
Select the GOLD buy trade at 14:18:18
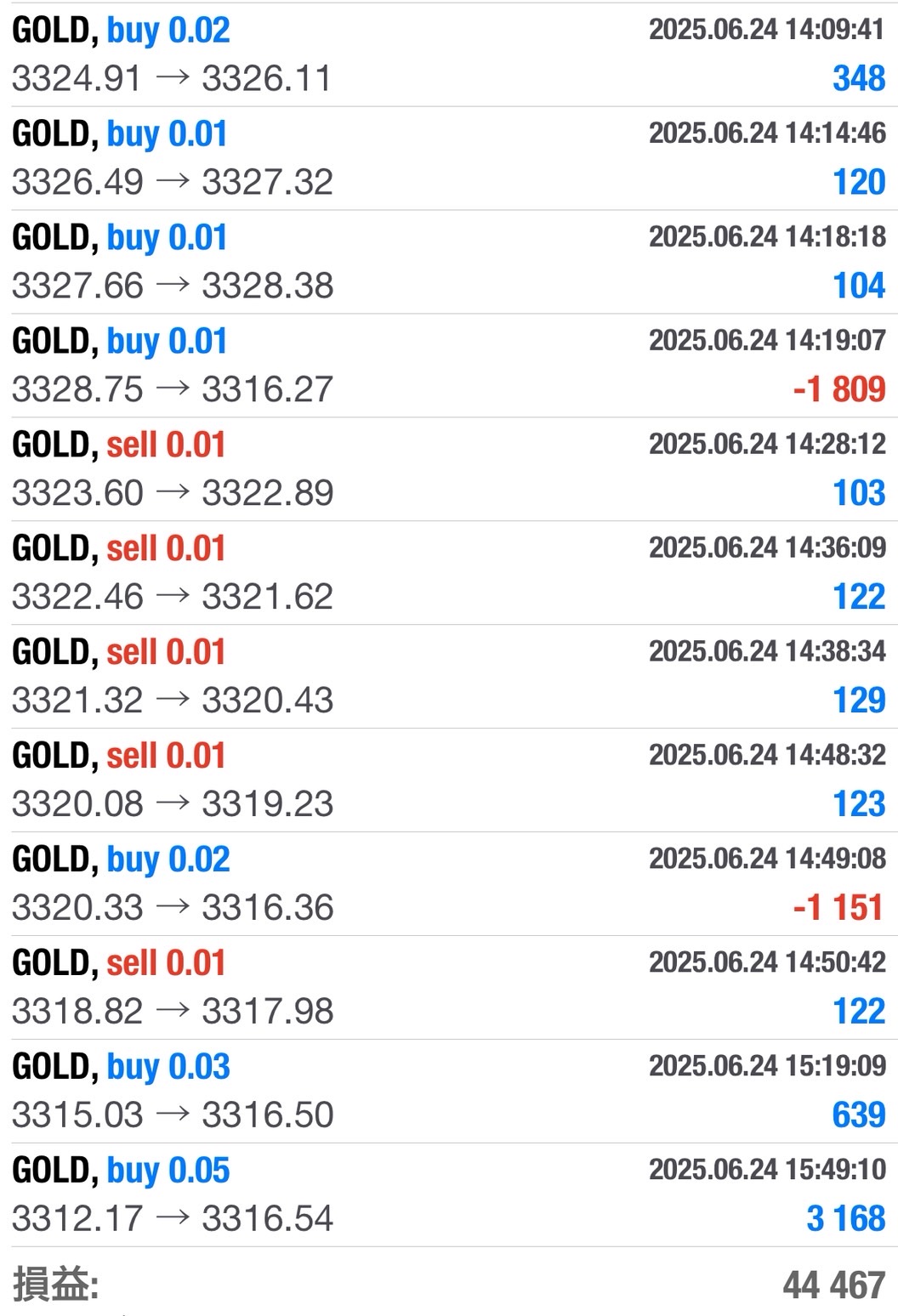click(x=449, y=262)
